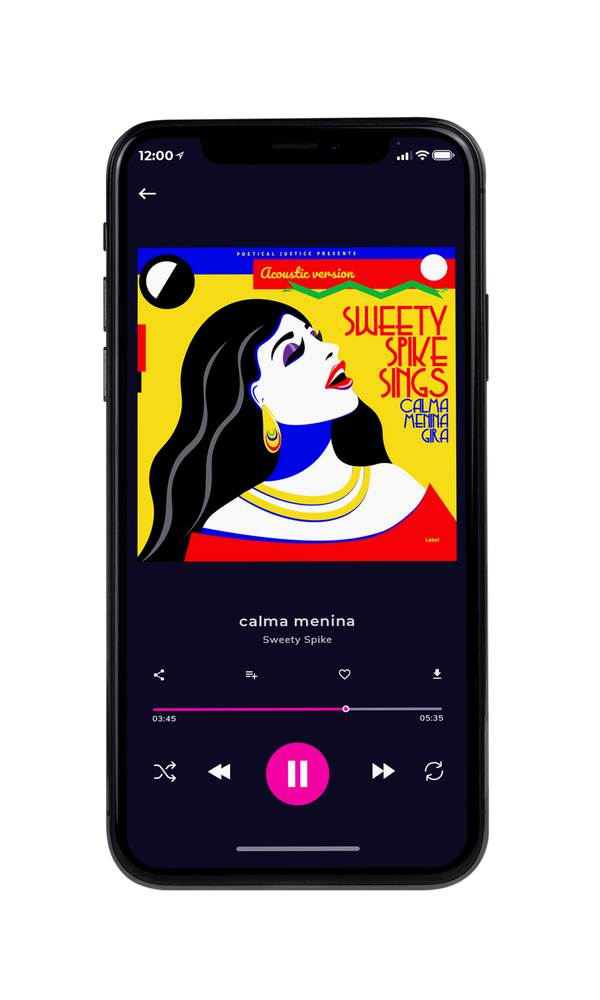Add this track to a playlist

pyautogui.click(x=251, y=675)
